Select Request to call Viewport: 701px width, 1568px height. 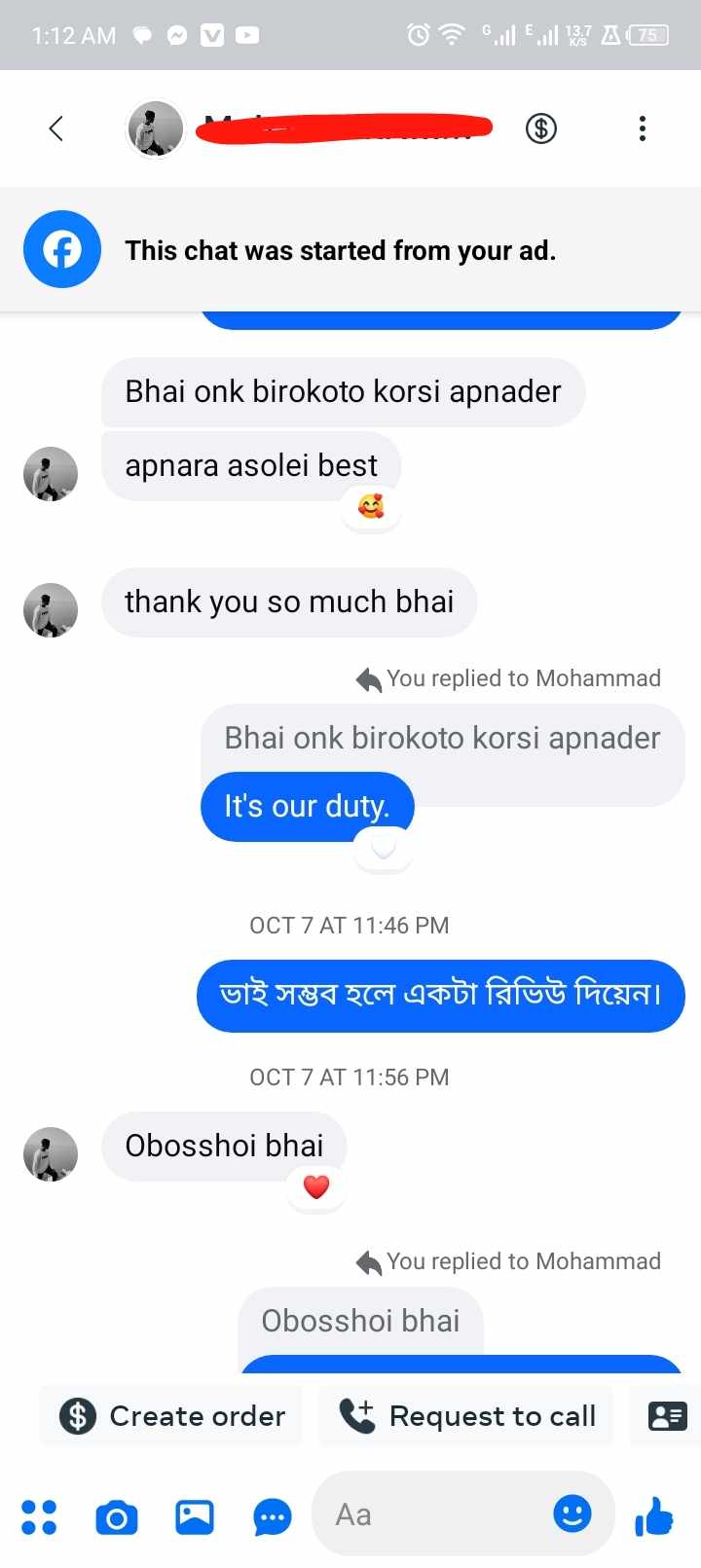[467, 1416]
